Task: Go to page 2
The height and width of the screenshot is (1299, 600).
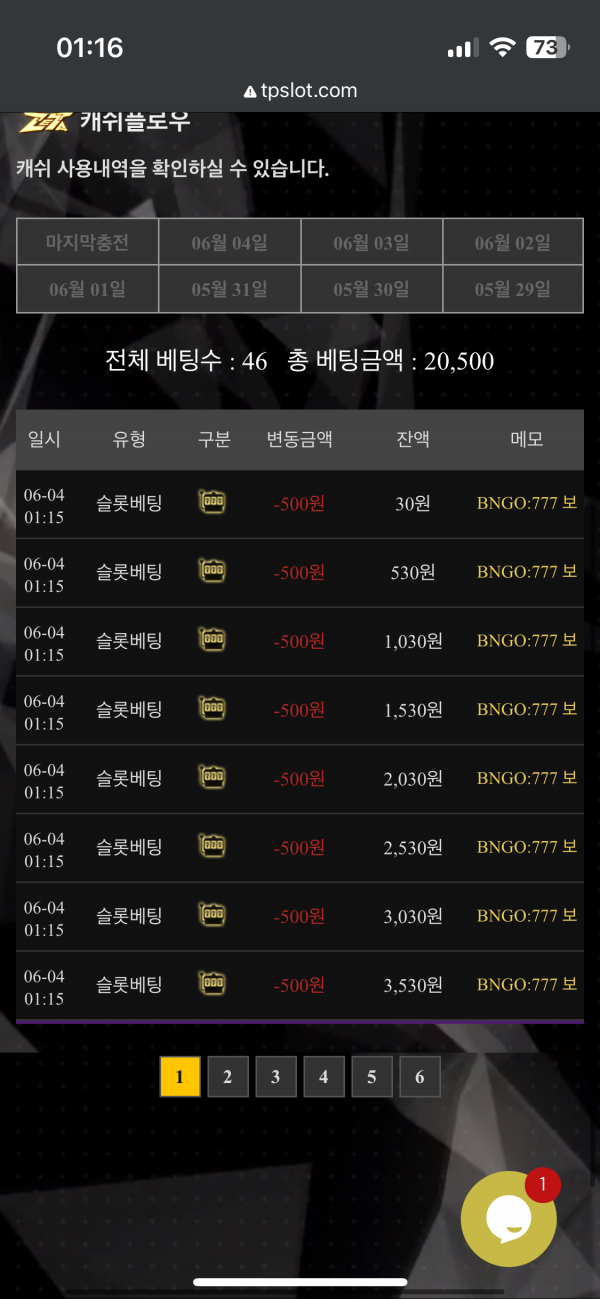Action: (228, 1077)
